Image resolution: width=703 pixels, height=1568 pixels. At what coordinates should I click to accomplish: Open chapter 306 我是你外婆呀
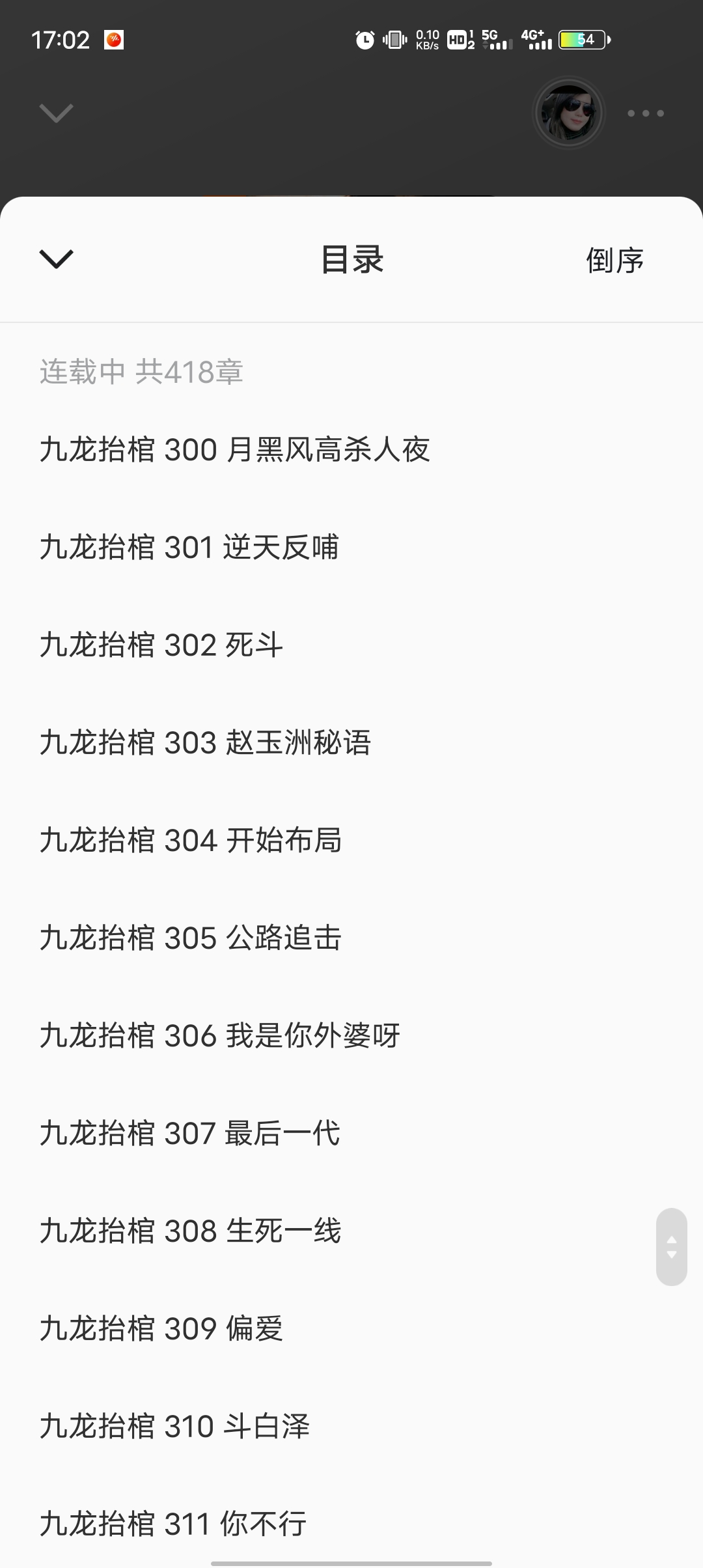219,1035
